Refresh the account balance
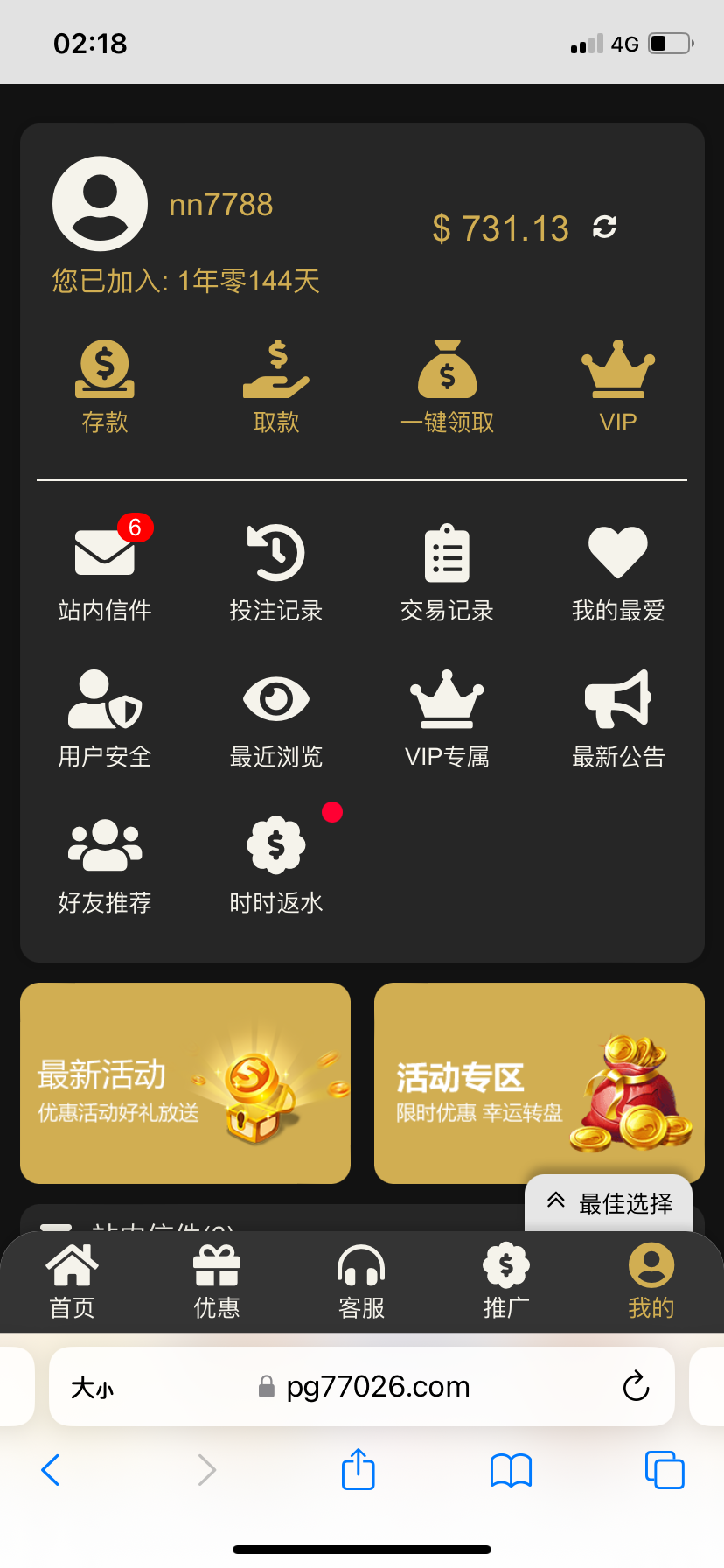Image resolution: width=724 pixels, height=1568 pixels. click(x=604, y=227)
